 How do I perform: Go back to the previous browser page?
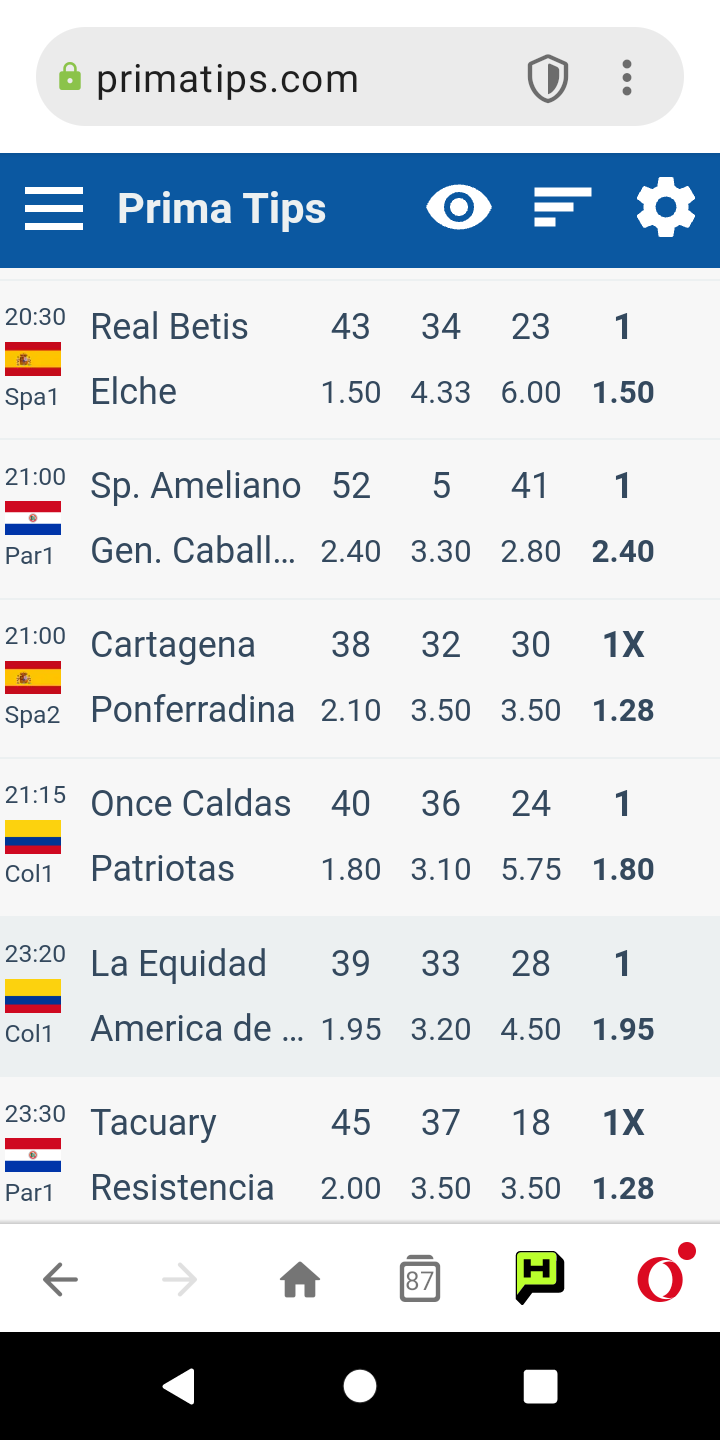[60, 1279]
